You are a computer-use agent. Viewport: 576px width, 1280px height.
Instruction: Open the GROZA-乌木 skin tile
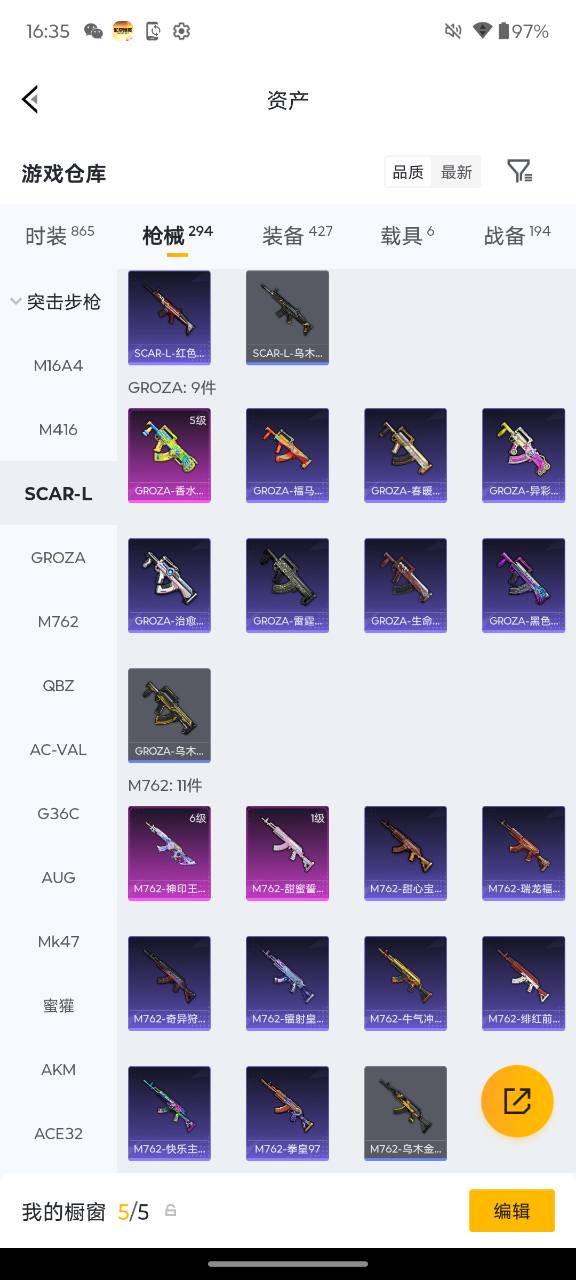tap(169, 715)
